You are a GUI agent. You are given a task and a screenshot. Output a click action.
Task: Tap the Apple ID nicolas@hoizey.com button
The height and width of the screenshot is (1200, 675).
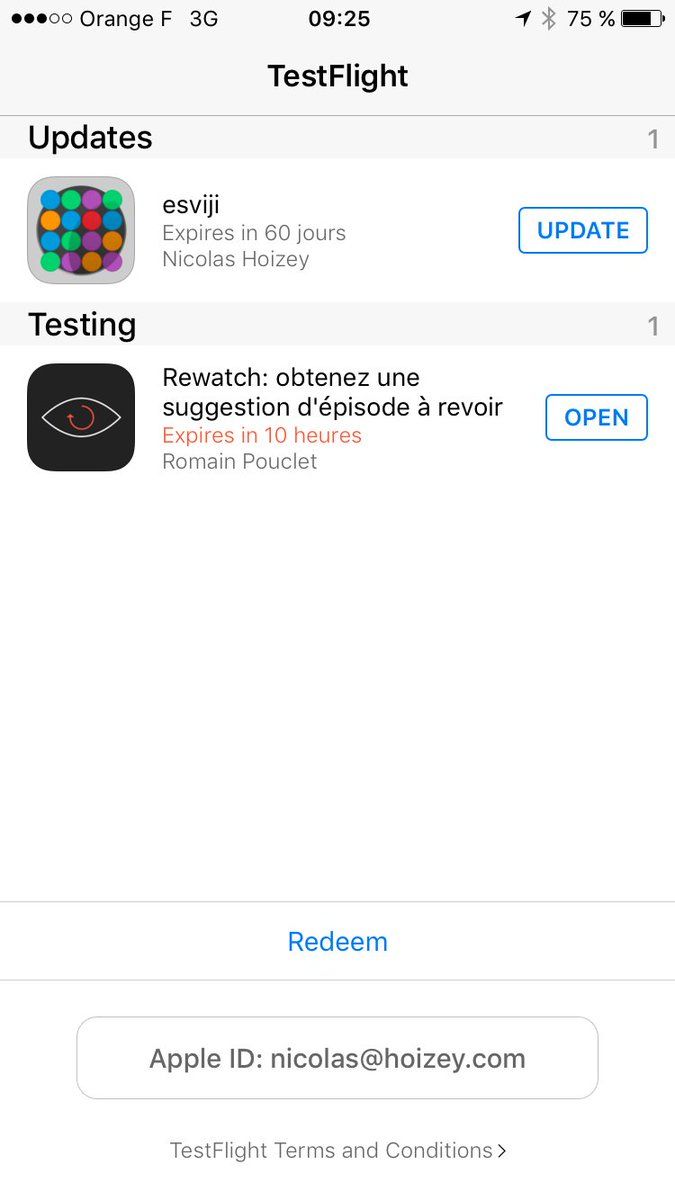click(x=337, y=1058)
